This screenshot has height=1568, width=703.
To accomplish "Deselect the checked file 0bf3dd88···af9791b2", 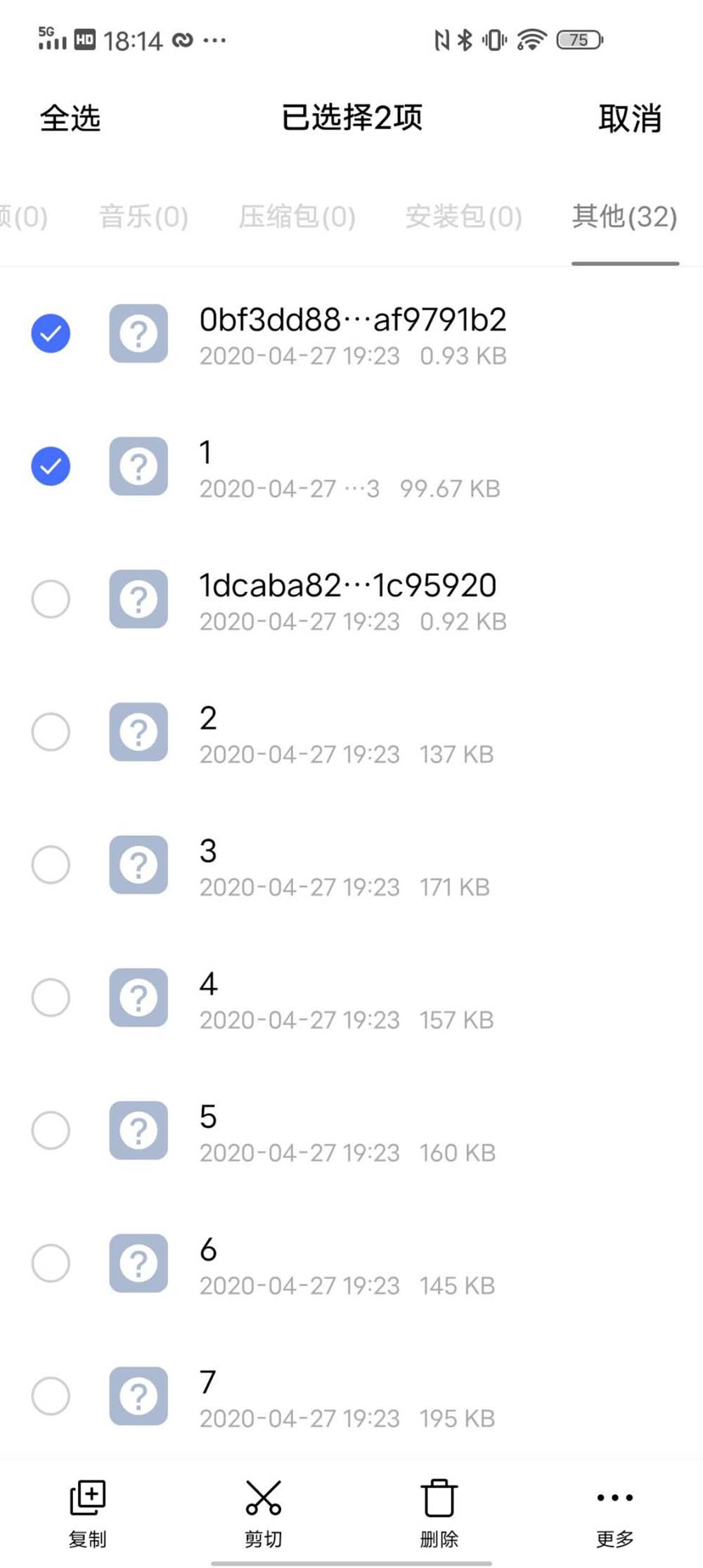I will pos(51,333).
